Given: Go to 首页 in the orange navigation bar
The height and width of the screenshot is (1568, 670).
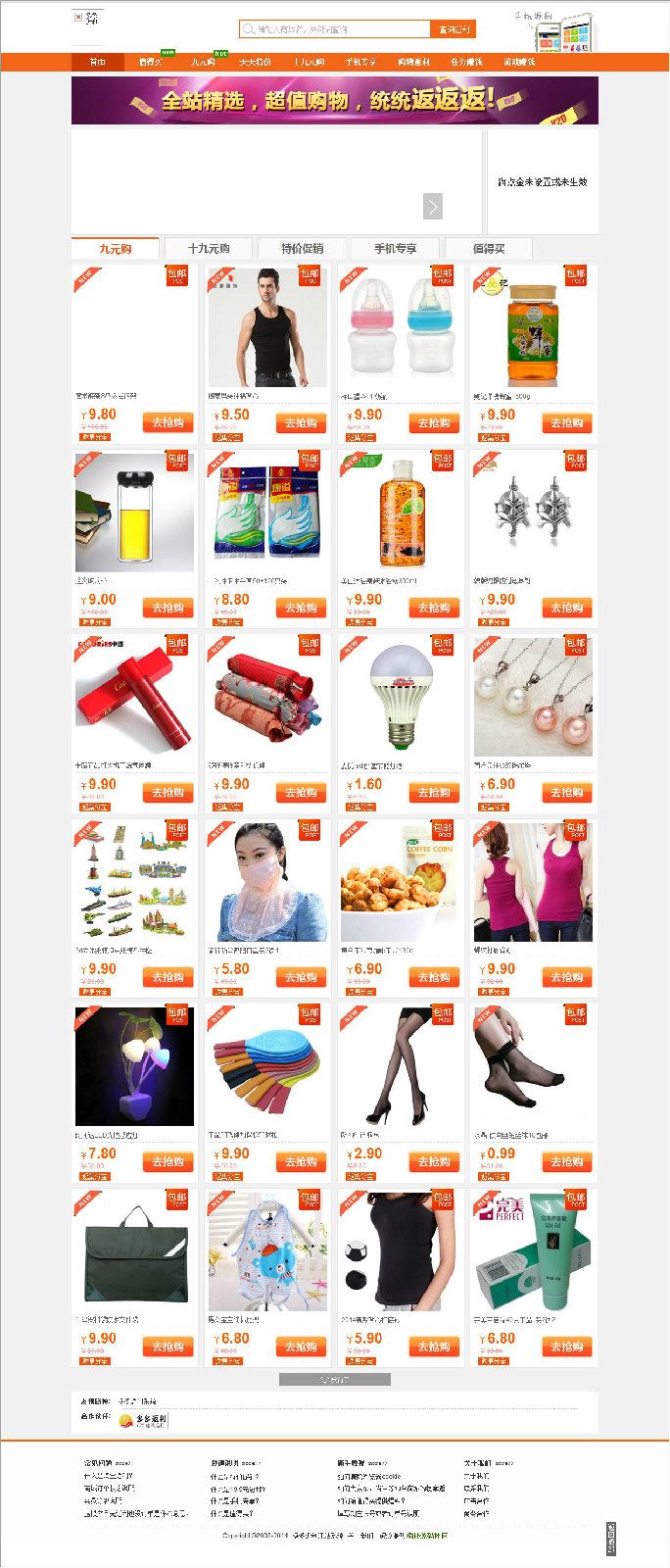Looking at the screenshot, I should [97, 62].
